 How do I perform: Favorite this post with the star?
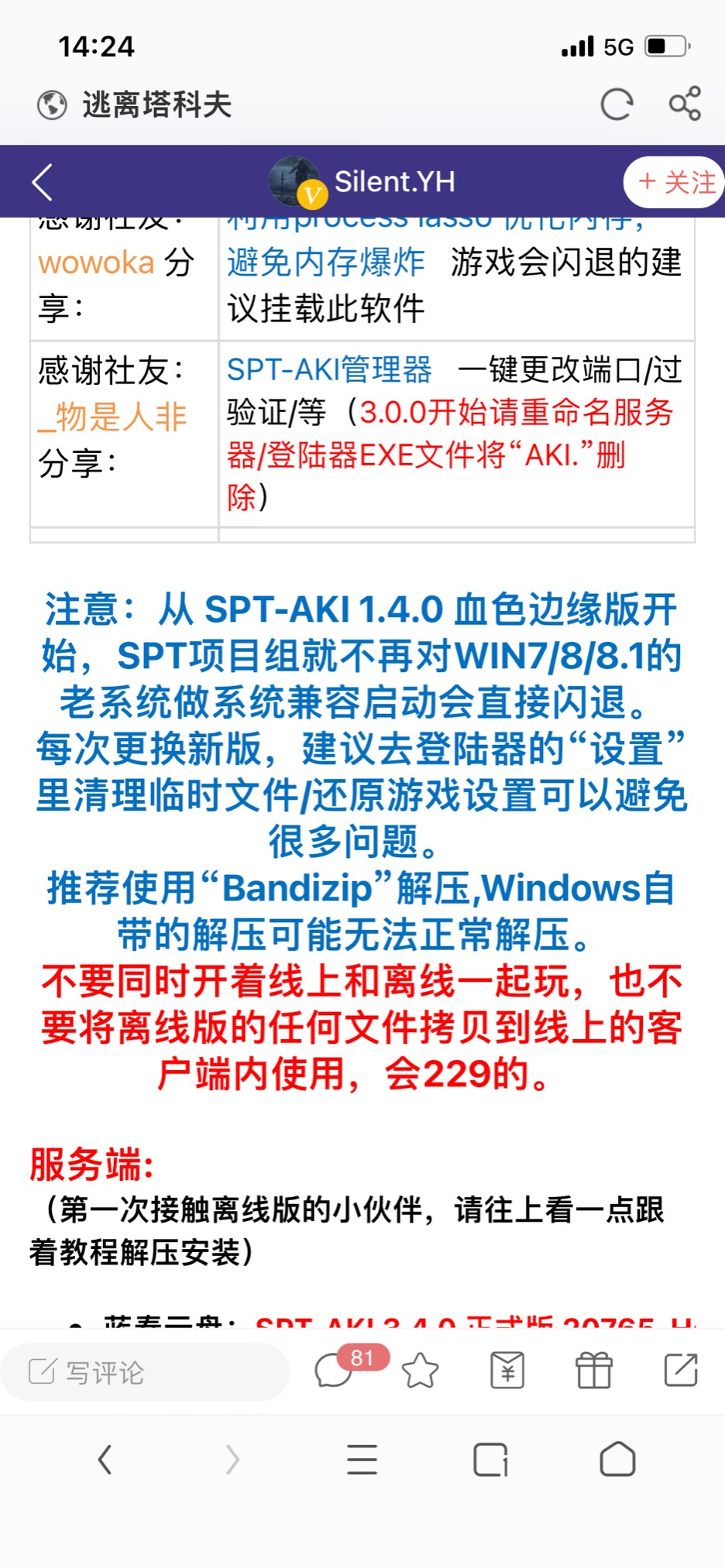pos(420,1371)
